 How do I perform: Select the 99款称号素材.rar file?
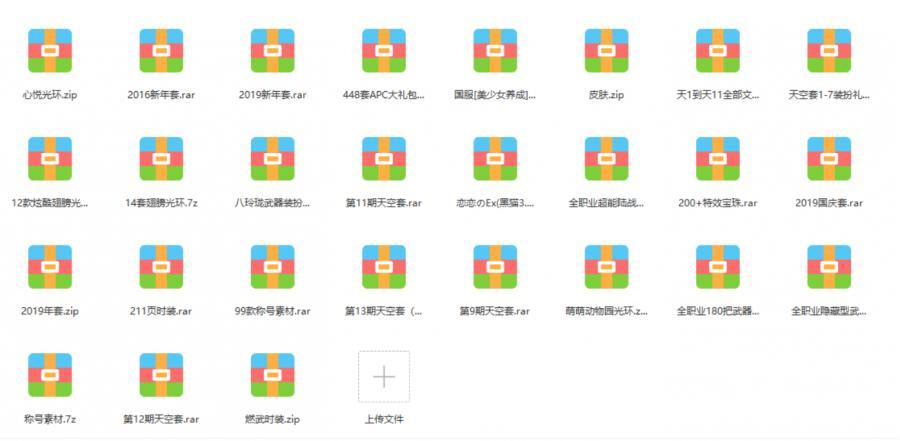click(273, 267)
